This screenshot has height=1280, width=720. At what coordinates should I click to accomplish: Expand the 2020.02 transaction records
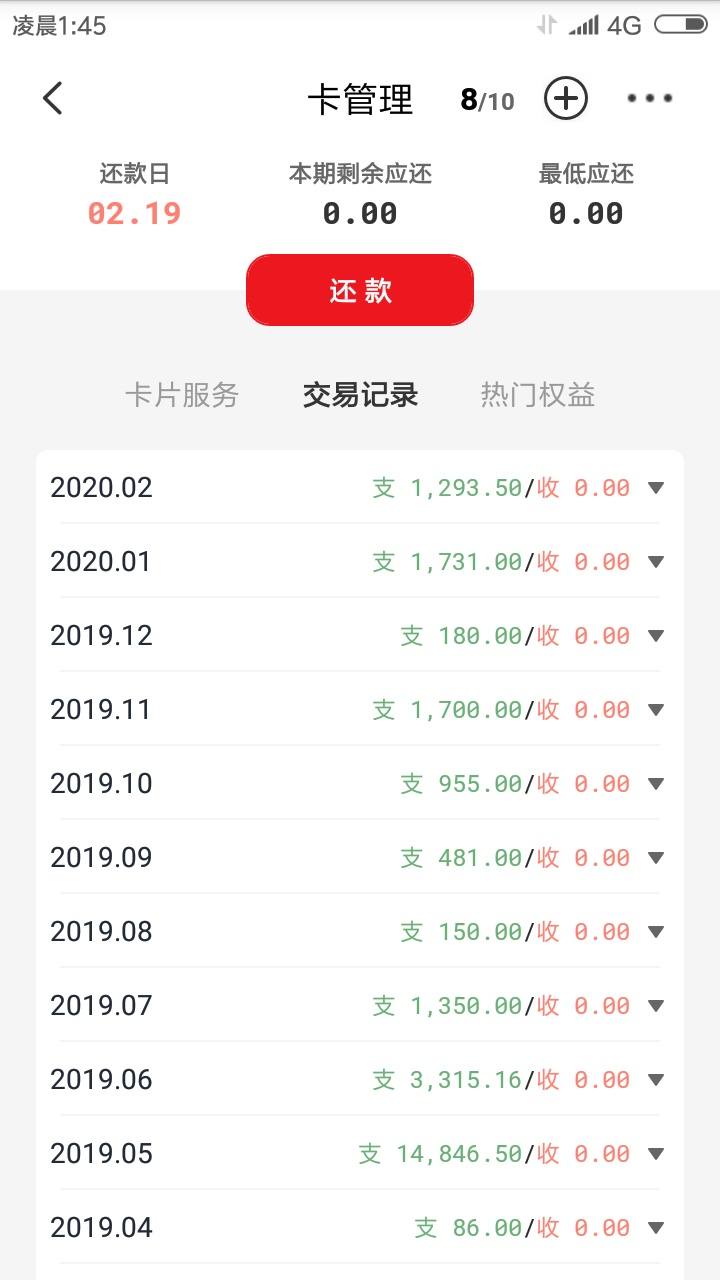(360, 487)
